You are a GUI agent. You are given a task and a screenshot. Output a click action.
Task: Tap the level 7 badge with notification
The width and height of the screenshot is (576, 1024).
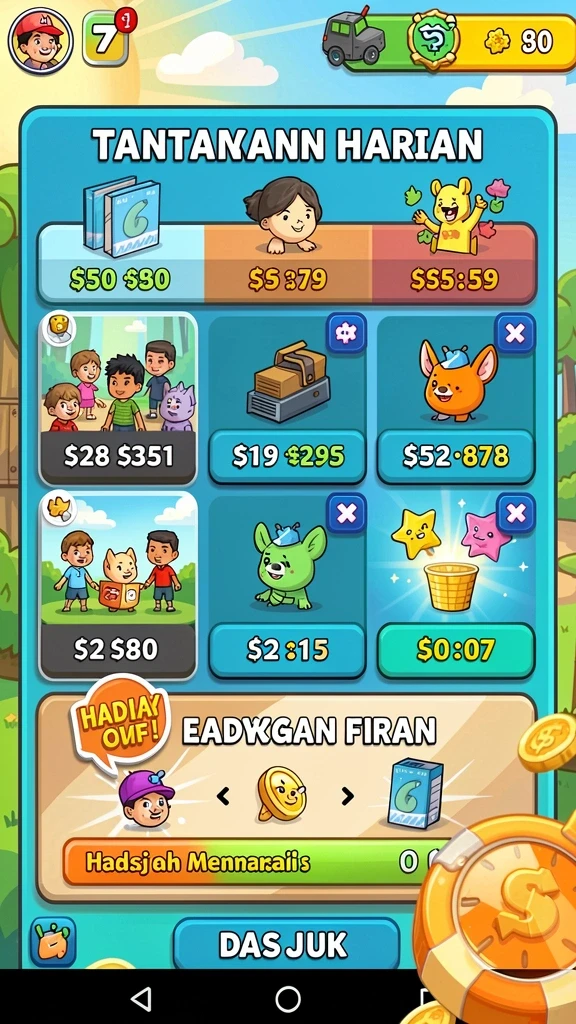pyautogui.click(x=106, y=39)
